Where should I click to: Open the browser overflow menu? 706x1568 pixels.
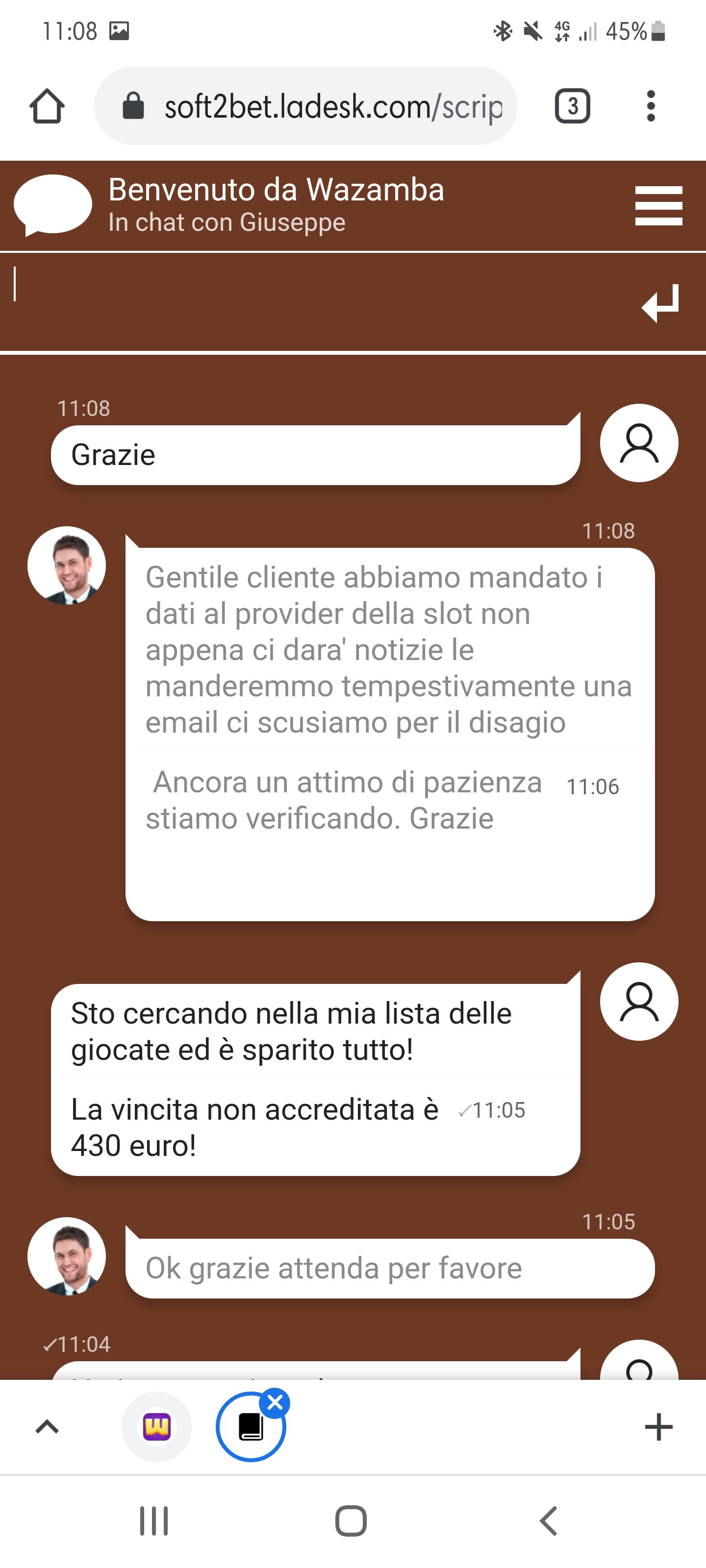pyautogui.click(x=651, y=106)
